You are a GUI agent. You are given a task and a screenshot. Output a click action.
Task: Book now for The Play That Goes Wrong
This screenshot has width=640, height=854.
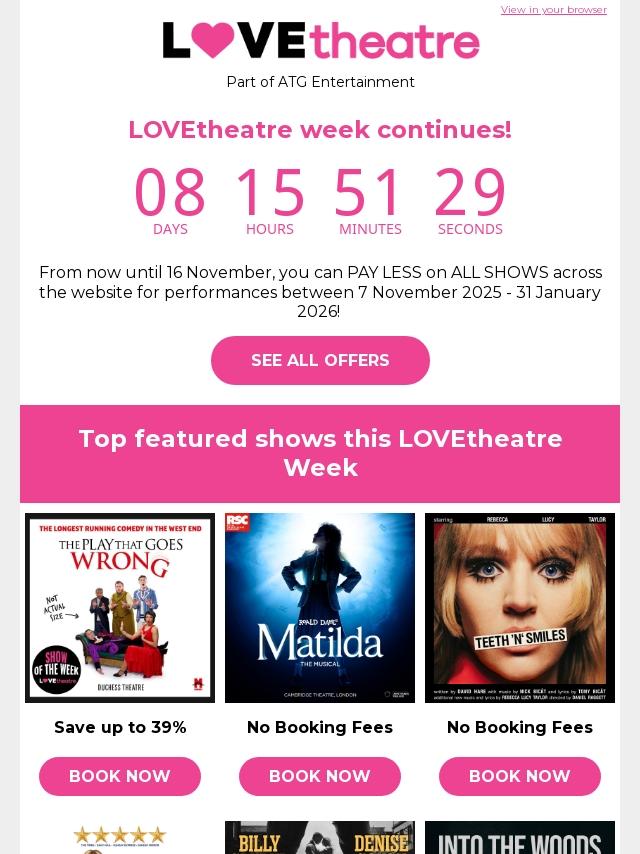(x=120, y=776)
